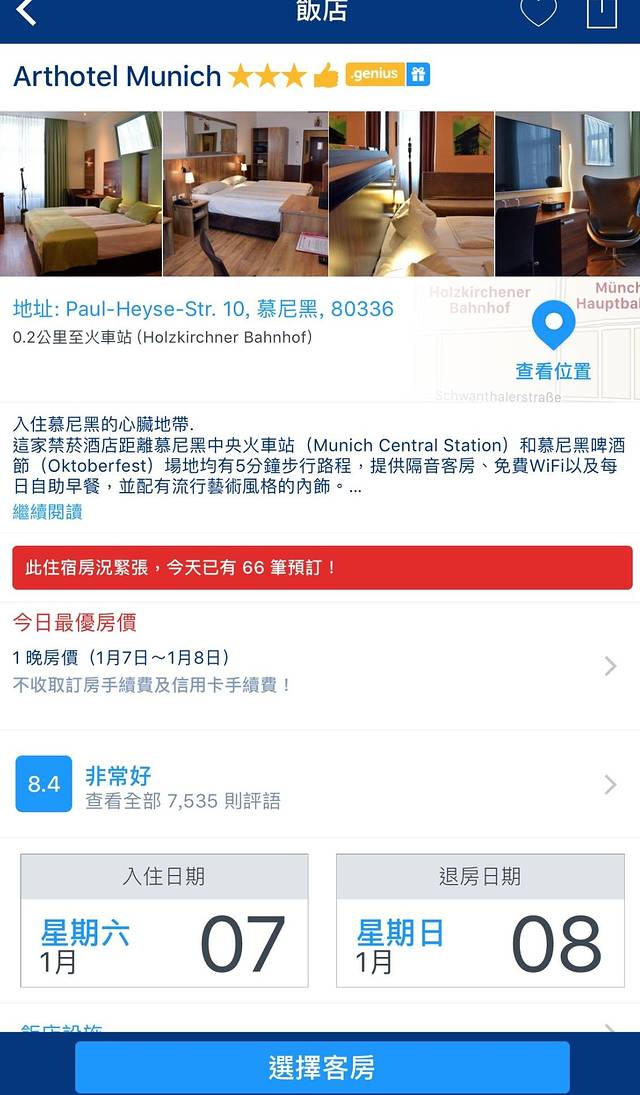
Task: Change the 入住日期 check-in date
Action: coord(164,921)
